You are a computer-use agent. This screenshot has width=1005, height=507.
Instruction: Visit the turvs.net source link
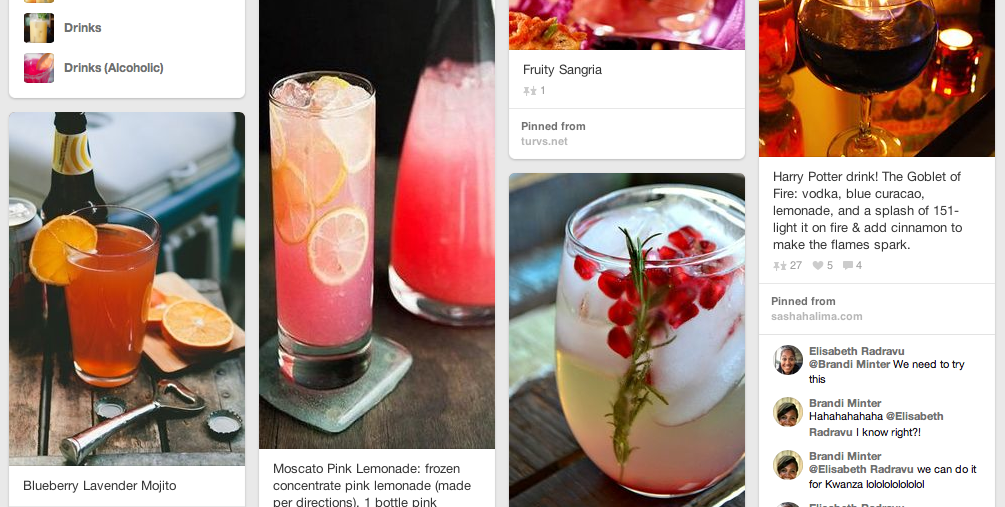coord(544,141)
